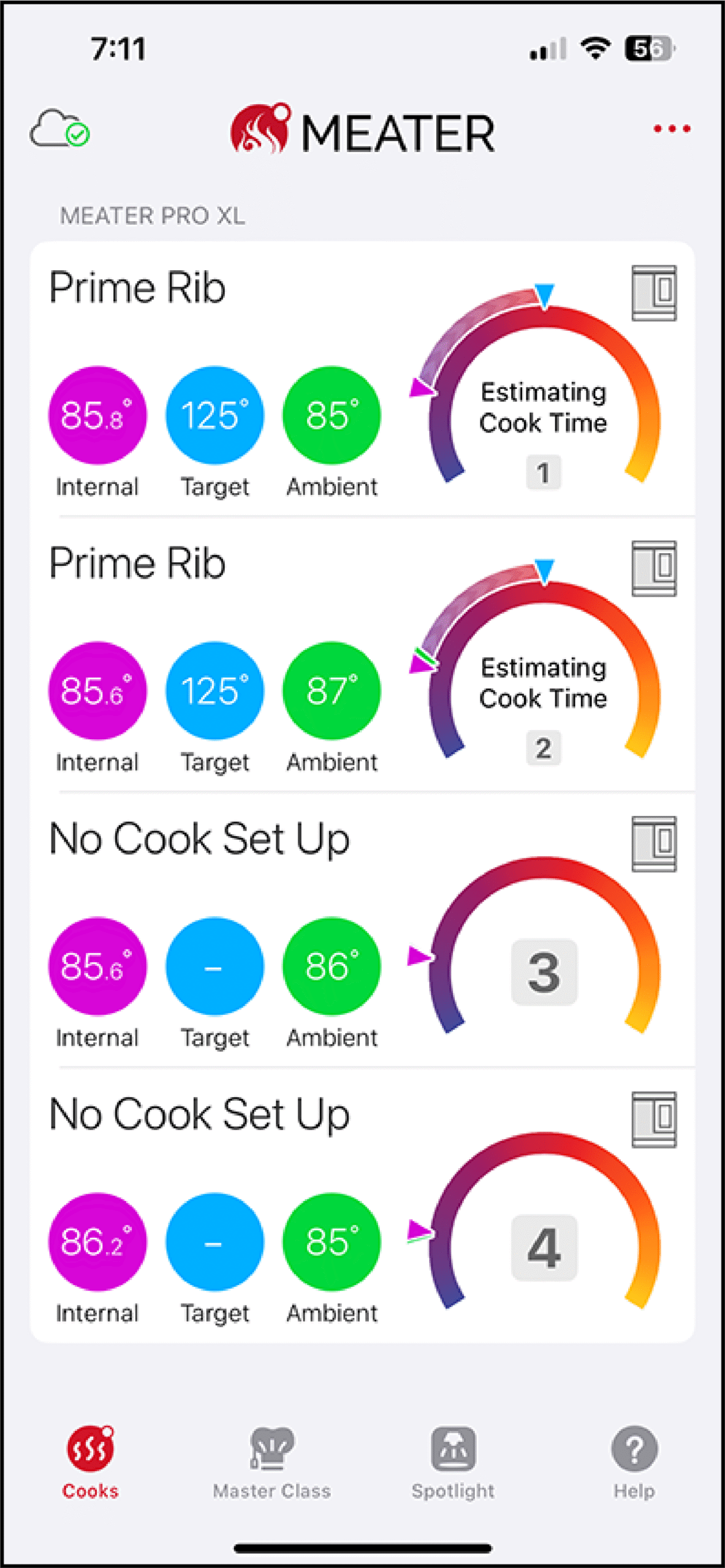Go to the Spotlight tab

click(453, 1461)
